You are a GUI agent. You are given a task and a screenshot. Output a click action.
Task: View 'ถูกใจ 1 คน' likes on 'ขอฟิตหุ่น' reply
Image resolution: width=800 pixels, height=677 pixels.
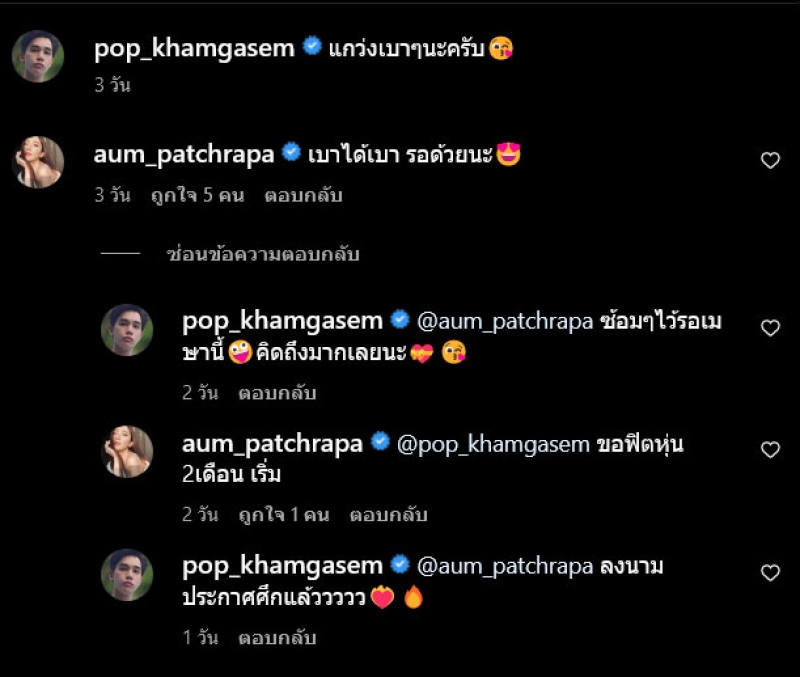(283, 516)
